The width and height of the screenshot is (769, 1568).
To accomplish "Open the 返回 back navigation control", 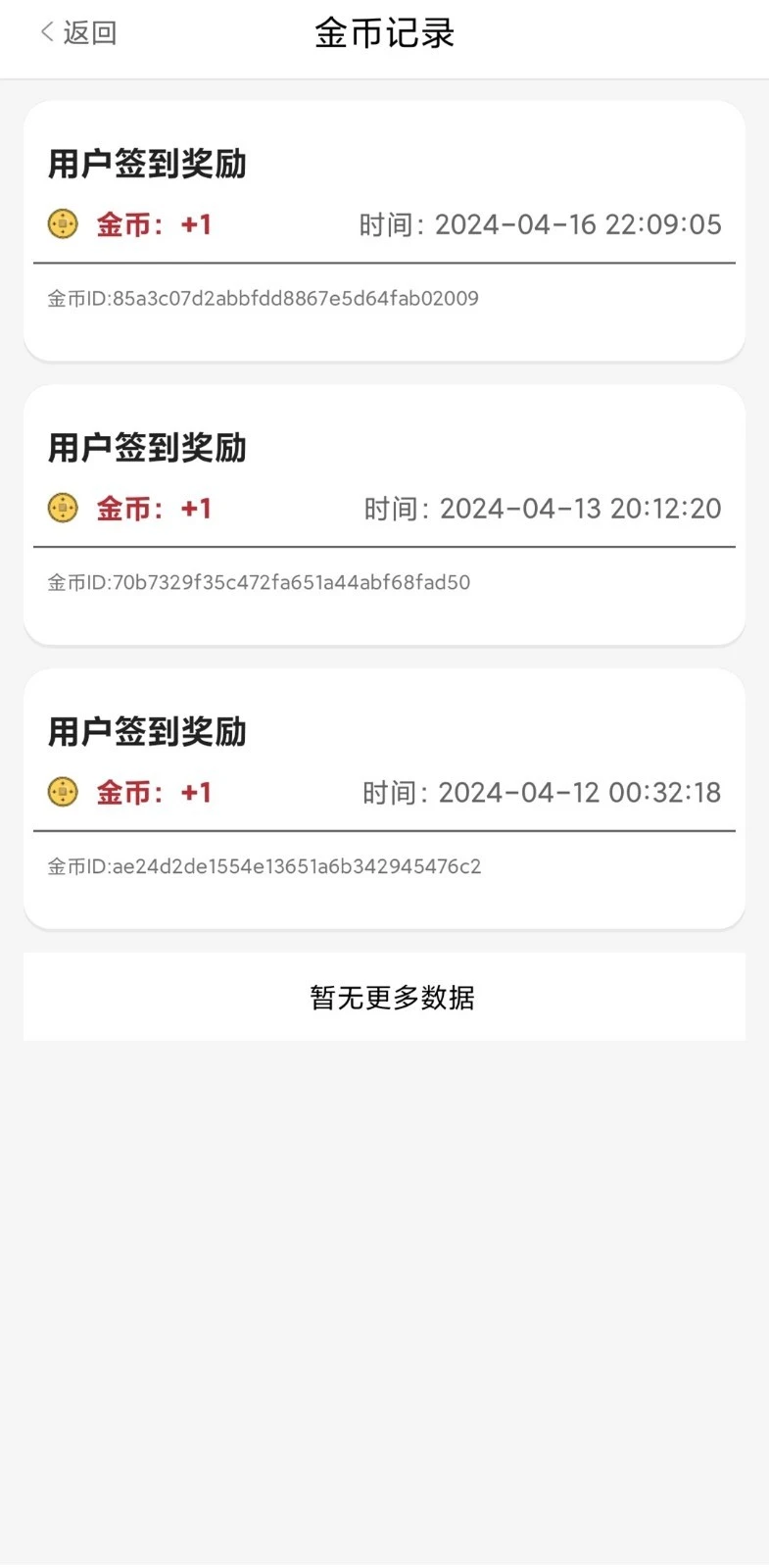I will coord(78,30).
